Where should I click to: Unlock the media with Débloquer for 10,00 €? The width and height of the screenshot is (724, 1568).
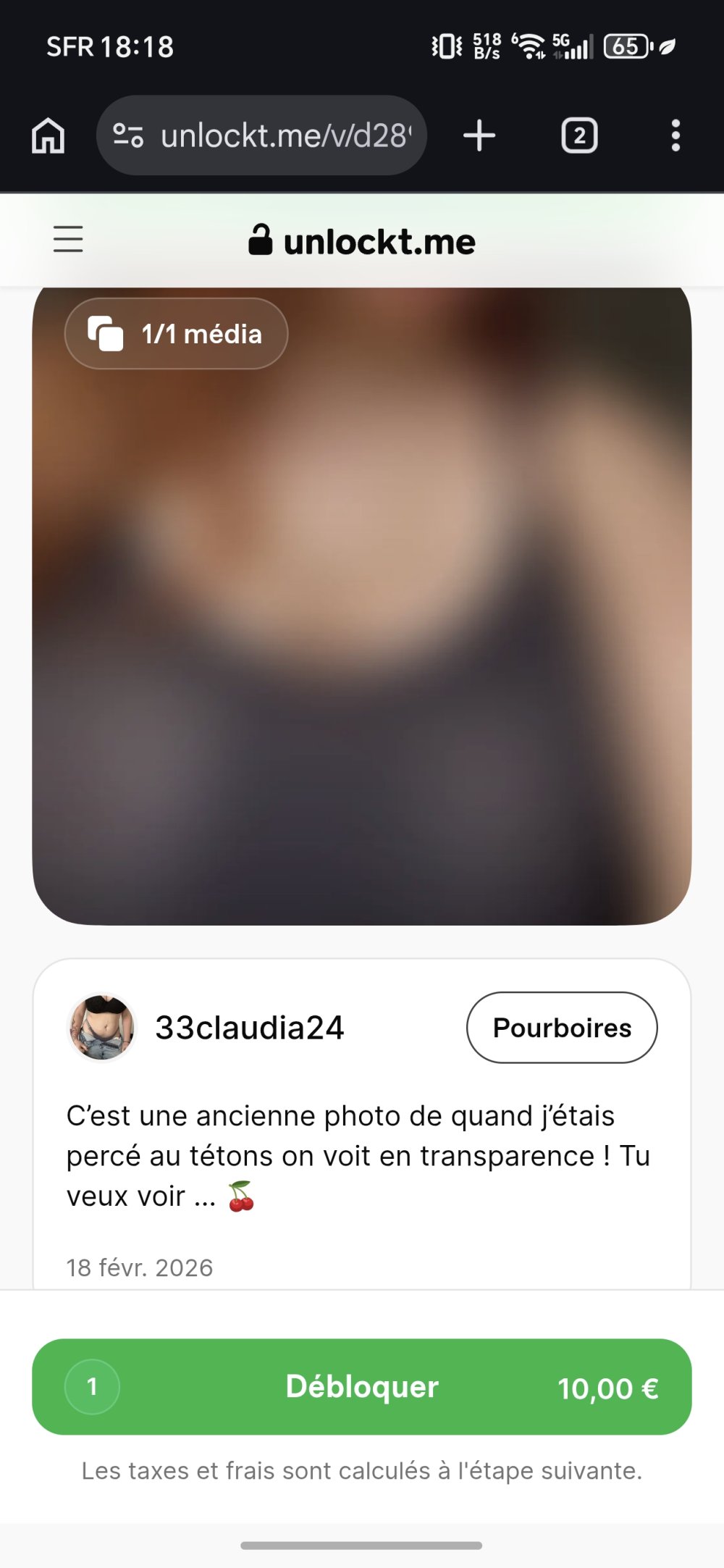point(362,1386)
